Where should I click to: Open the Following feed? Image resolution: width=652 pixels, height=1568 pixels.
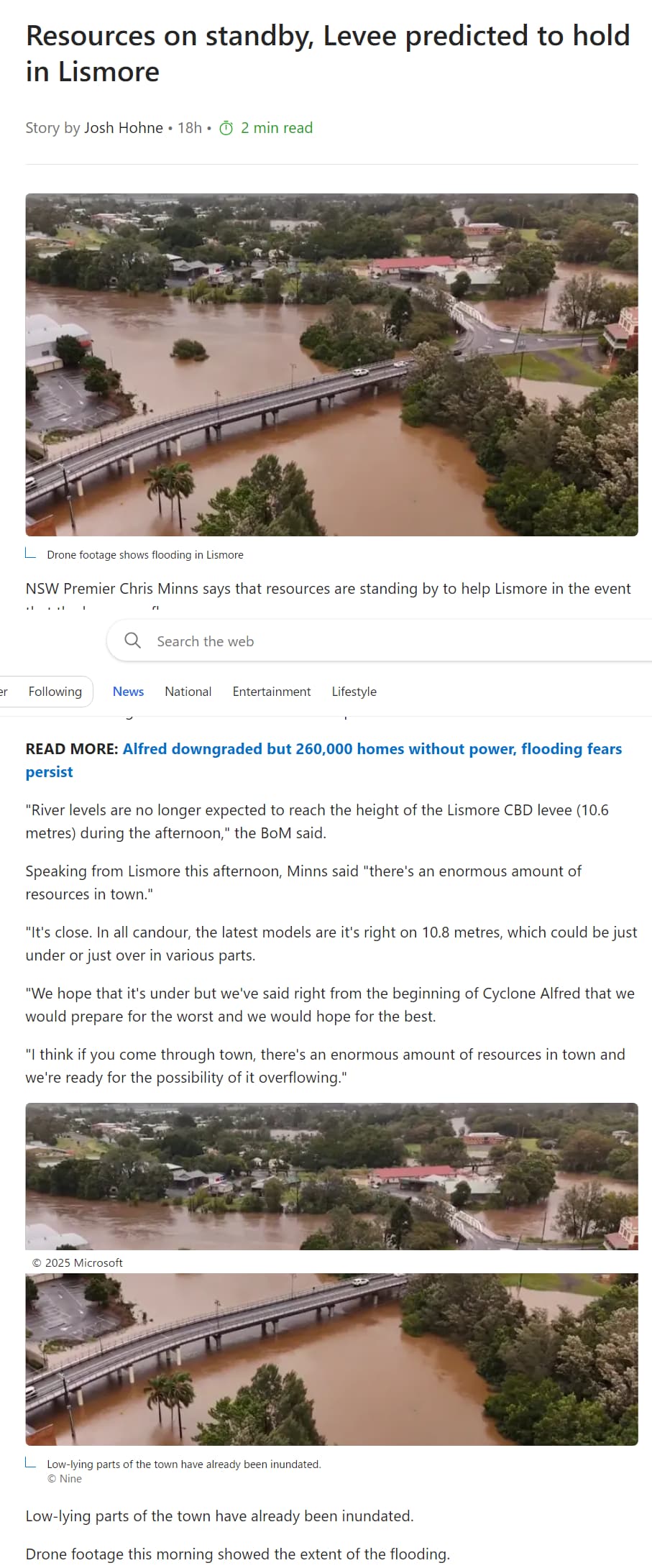pos(55,691)
